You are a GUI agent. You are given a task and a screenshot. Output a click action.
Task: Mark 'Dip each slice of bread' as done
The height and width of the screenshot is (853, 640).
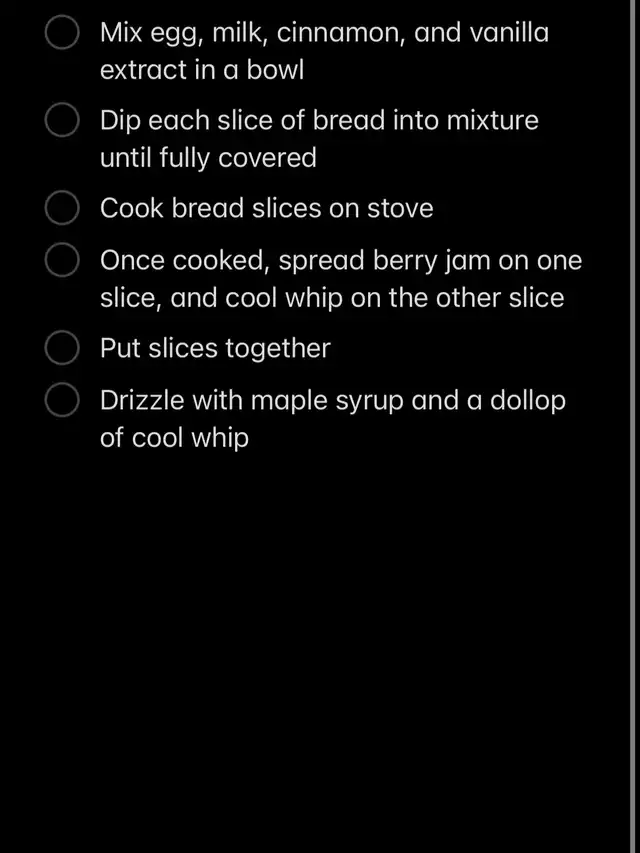(63, 121)
